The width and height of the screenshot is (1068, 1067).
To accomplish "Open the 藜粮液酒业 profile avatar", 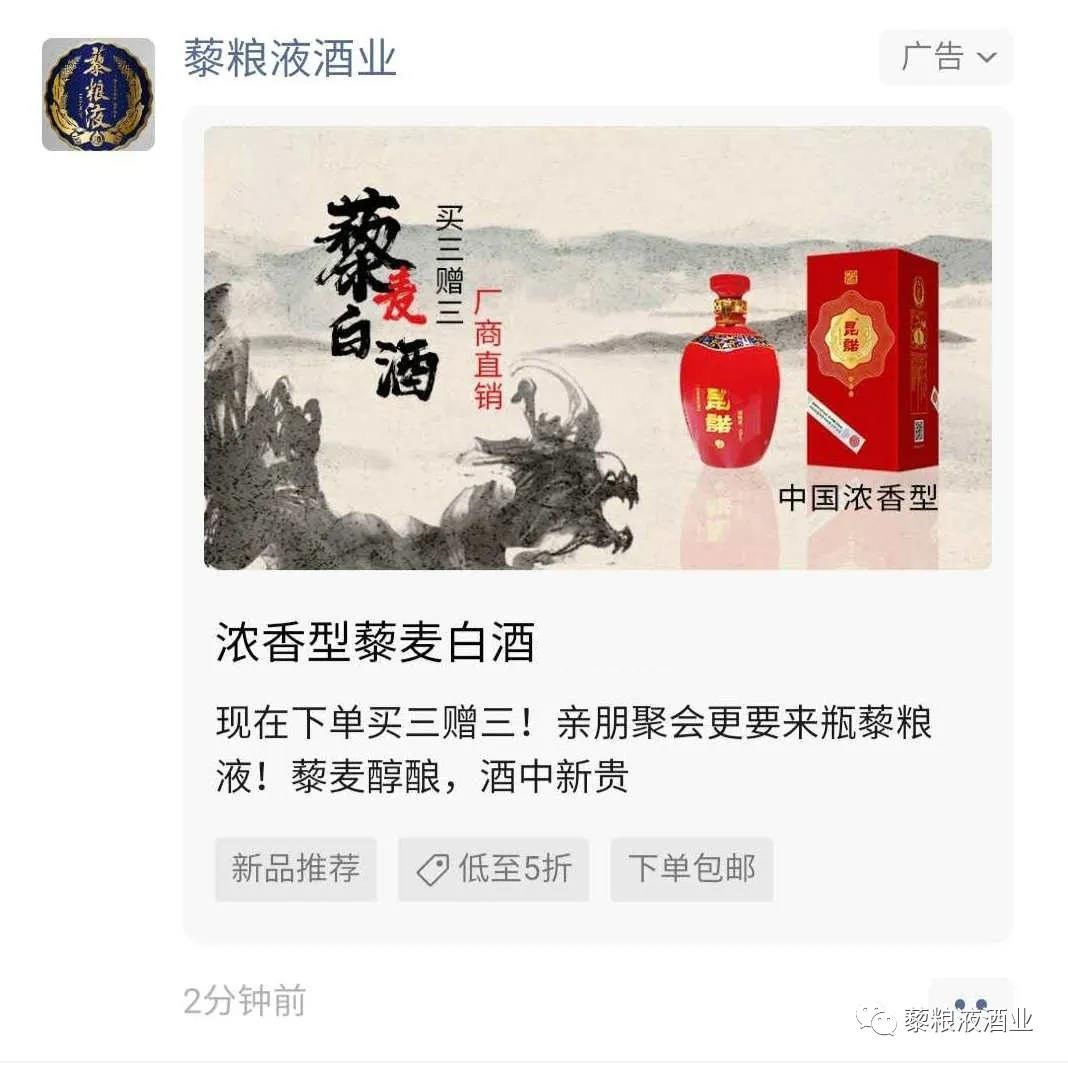I will point(98,94).
